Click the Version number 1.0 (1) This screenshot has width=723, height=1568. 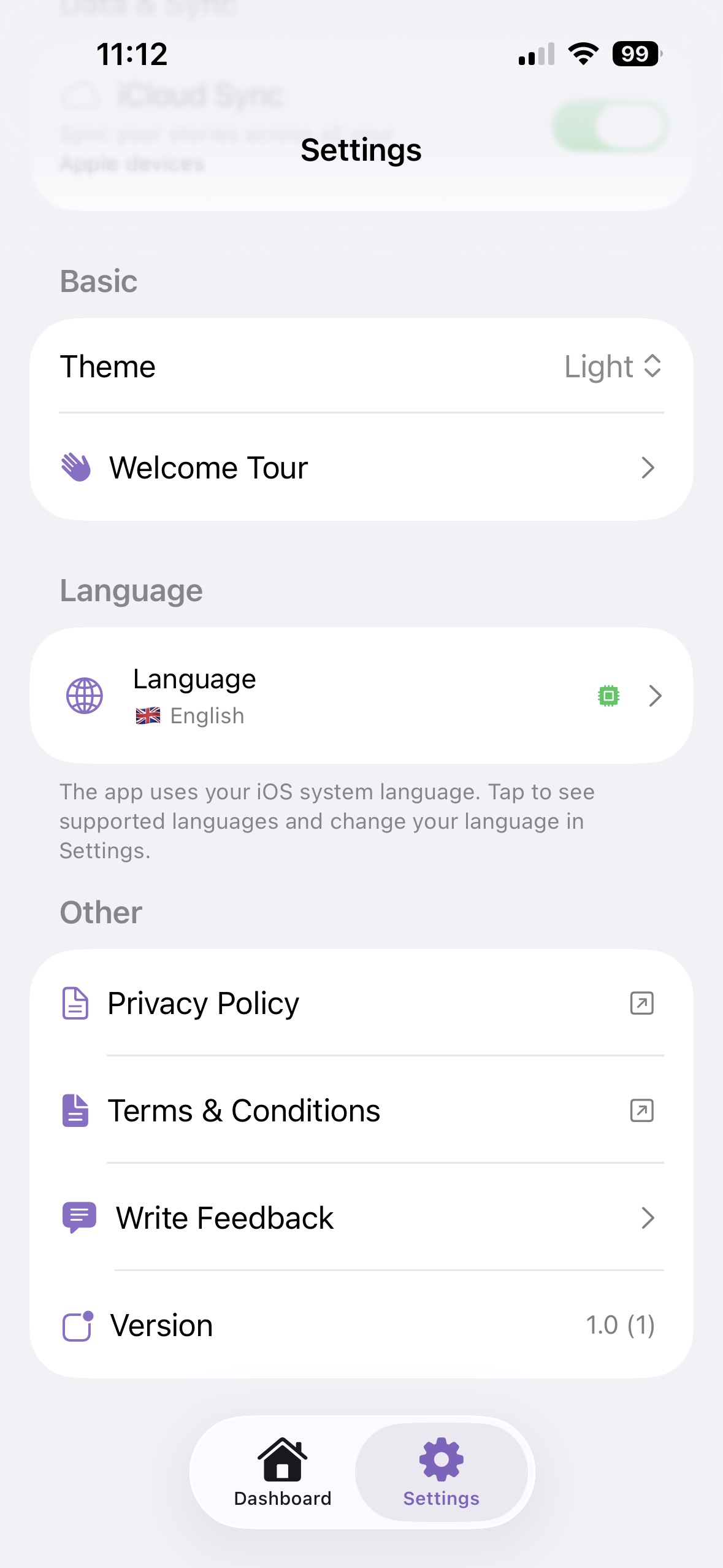click(620, 1325)
